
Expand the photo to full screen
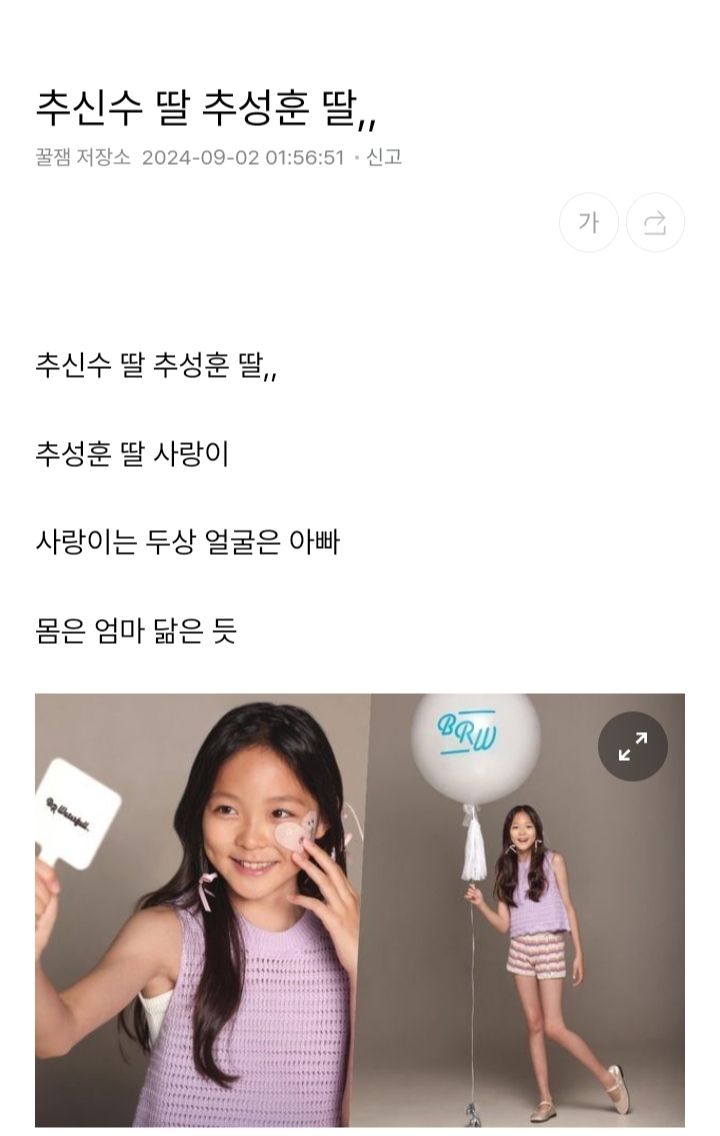(x=632, y=746)
